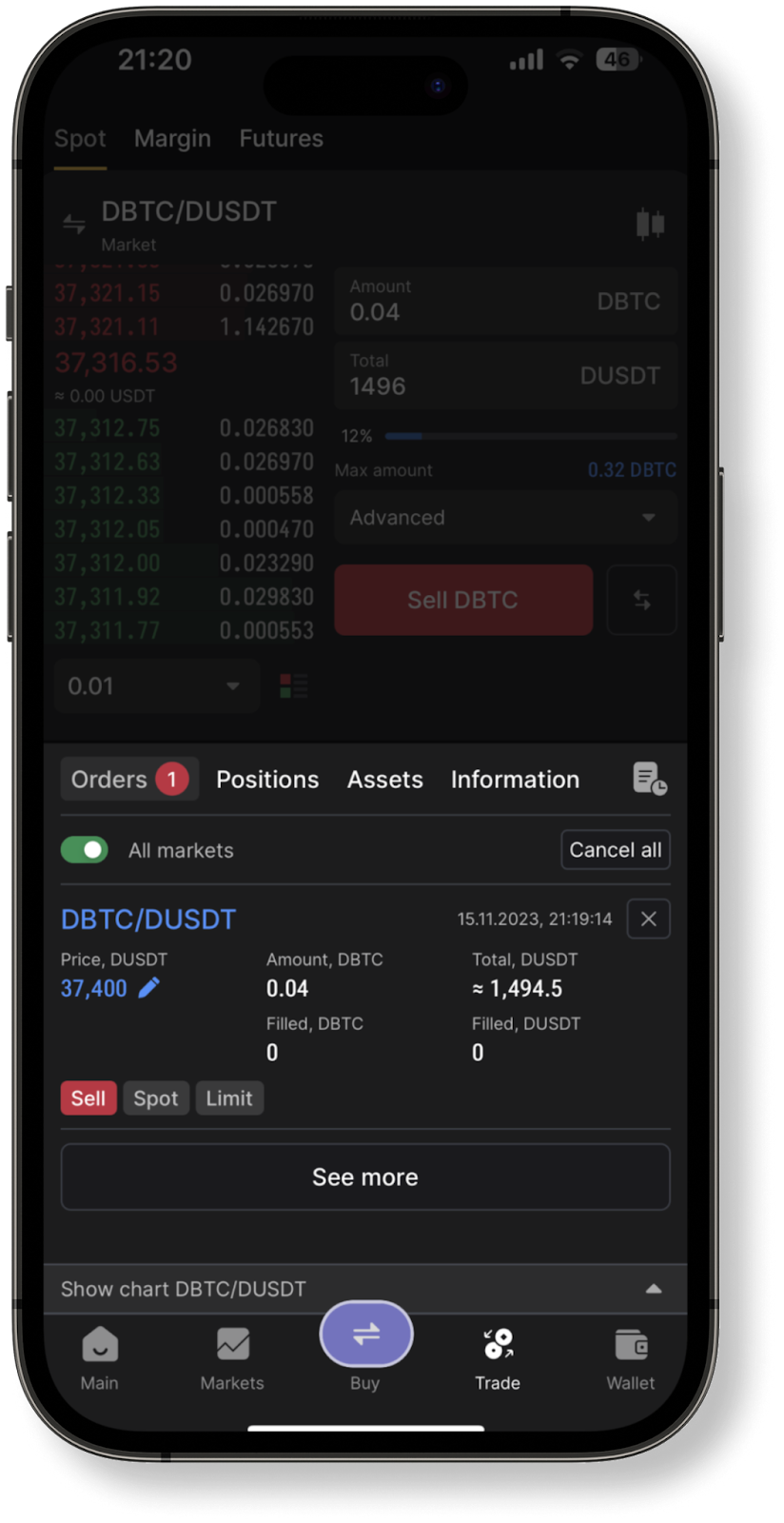Tap the Cancel all button

pos(615,850)
